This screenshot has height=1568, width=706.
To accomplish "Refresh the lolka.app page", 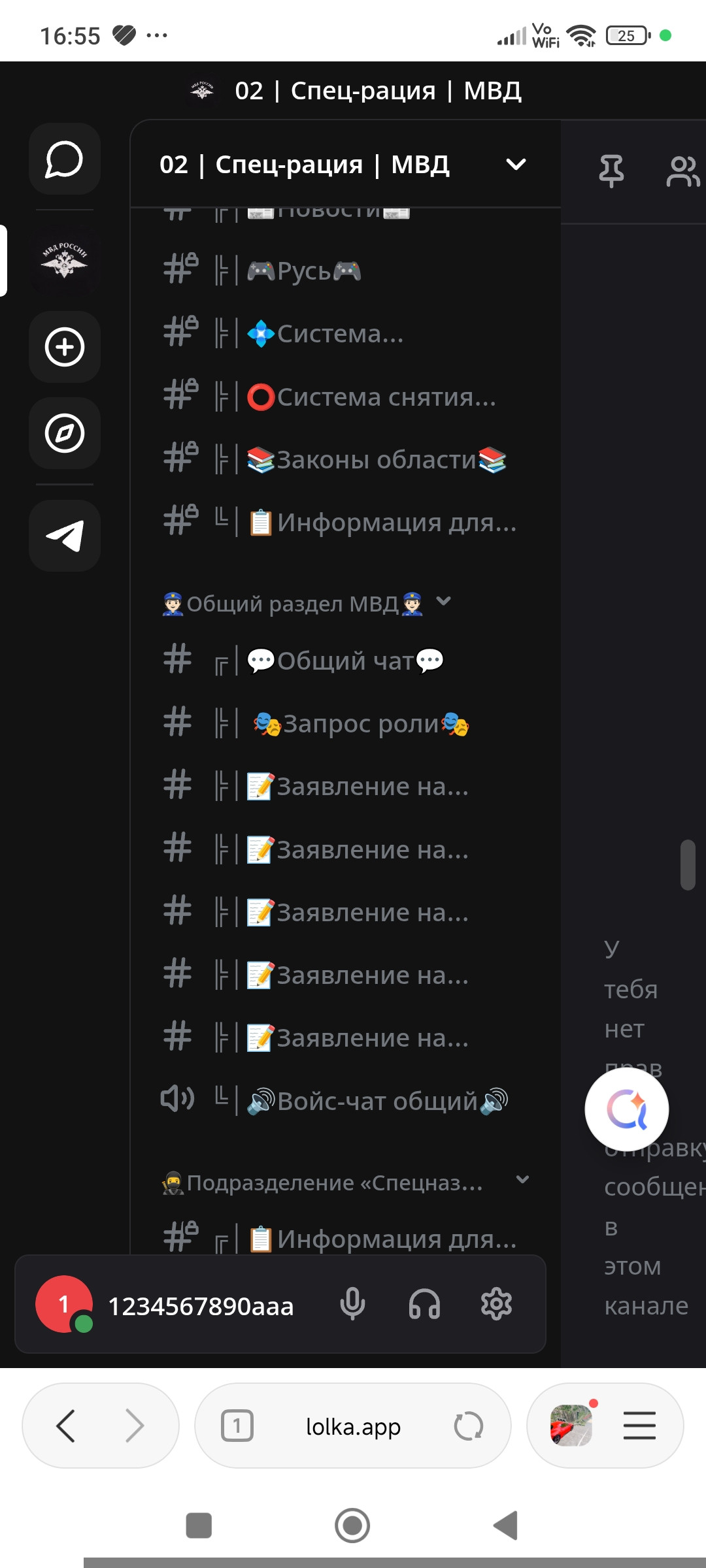I will 470,1426.
